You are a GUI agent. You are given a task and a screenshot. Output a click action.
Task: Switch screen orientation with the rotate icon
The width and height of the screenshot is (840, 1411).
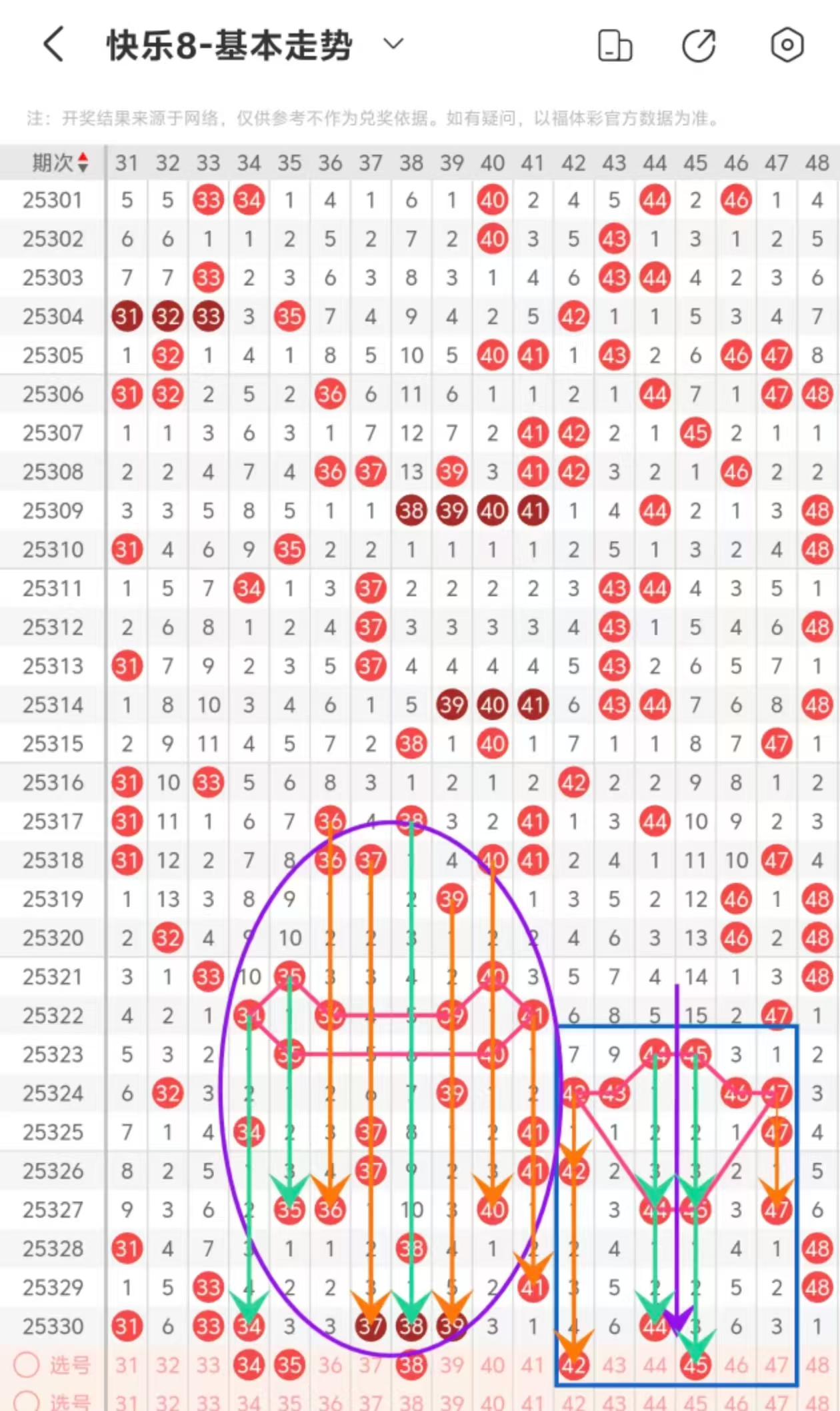pyautogui.click(x=615, y=45)
